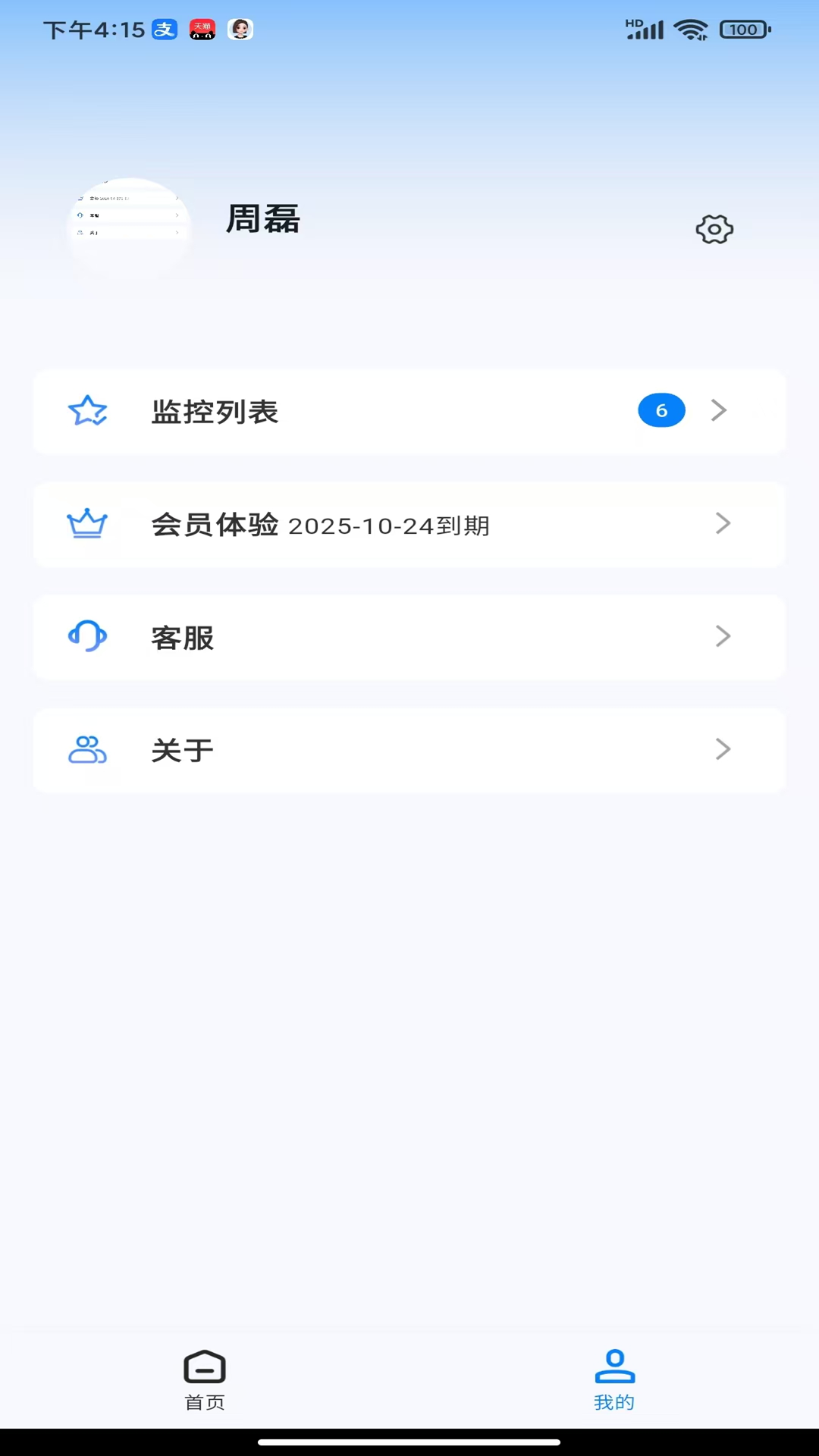The width and height of the screenshot is (819, 1456).
Task: Open 客服 using its right arrow
Action: coord(723,637)
